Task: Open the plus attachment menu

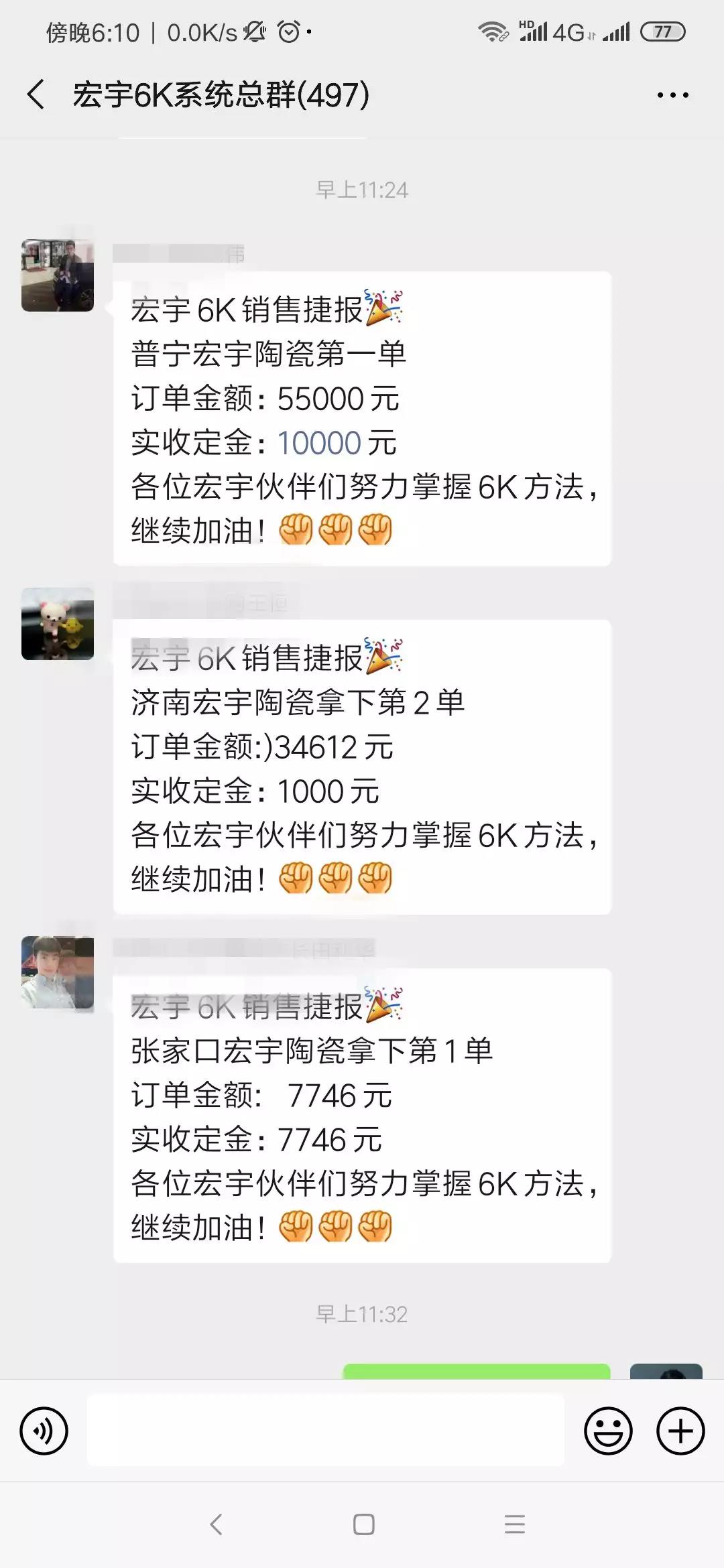Action: point(680,1431)
